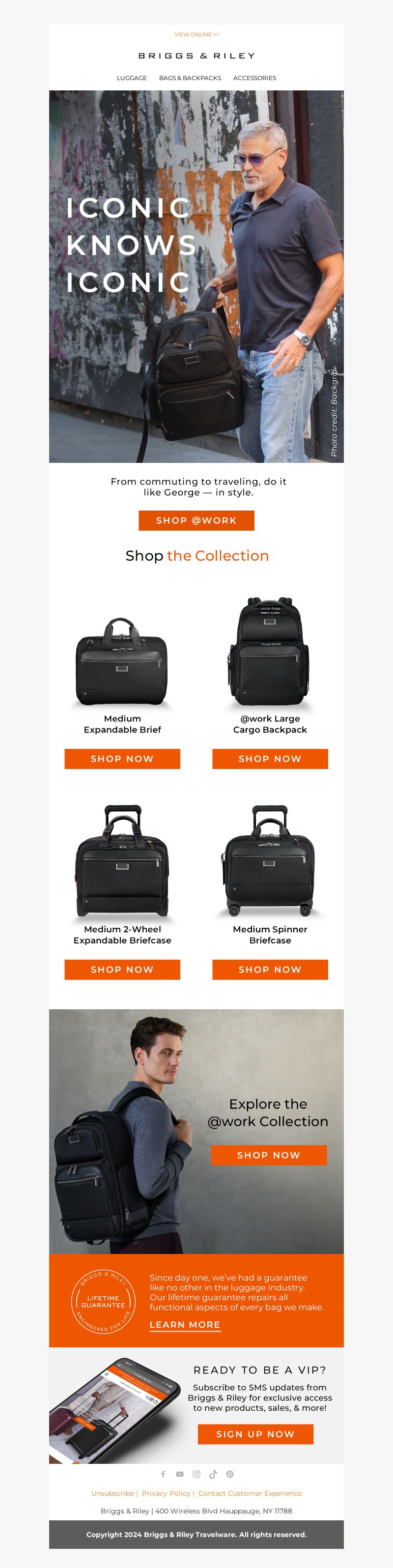Shop now for the @work Collection
Image resolution: width=393 pixels, height=1568 pixels.
pos(269,1155)
